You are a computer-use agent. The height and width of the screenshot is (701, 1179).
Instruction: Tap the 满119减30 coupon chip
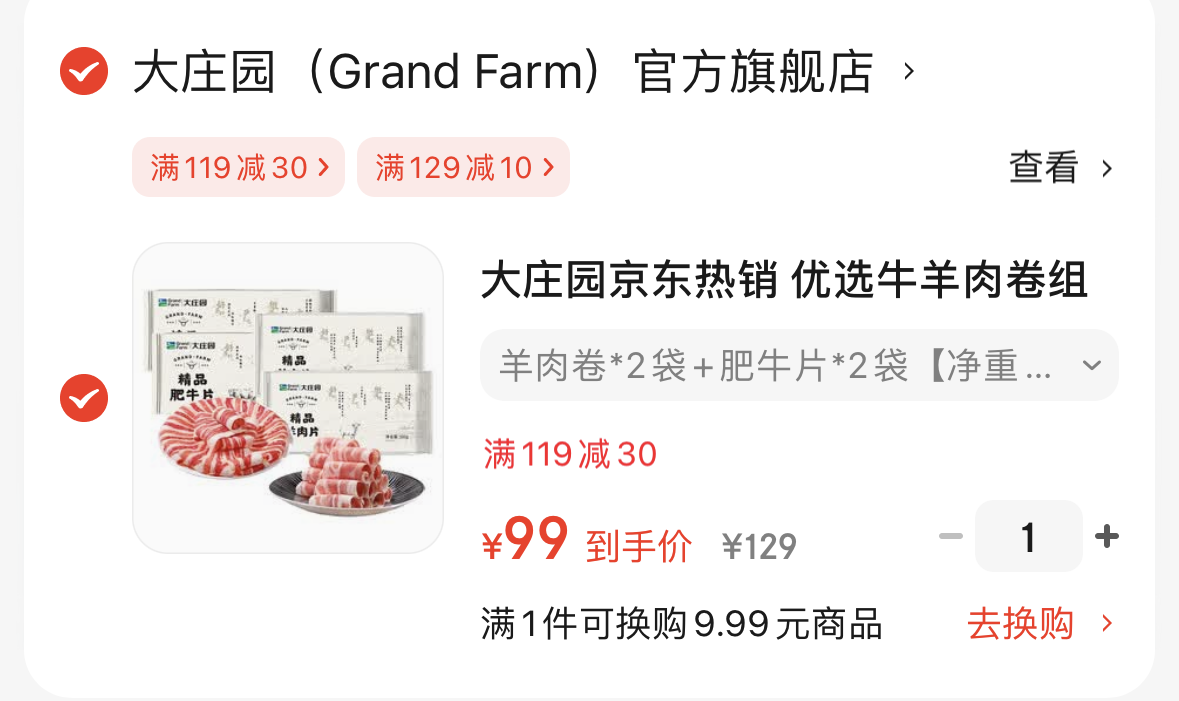click(238, 167)
